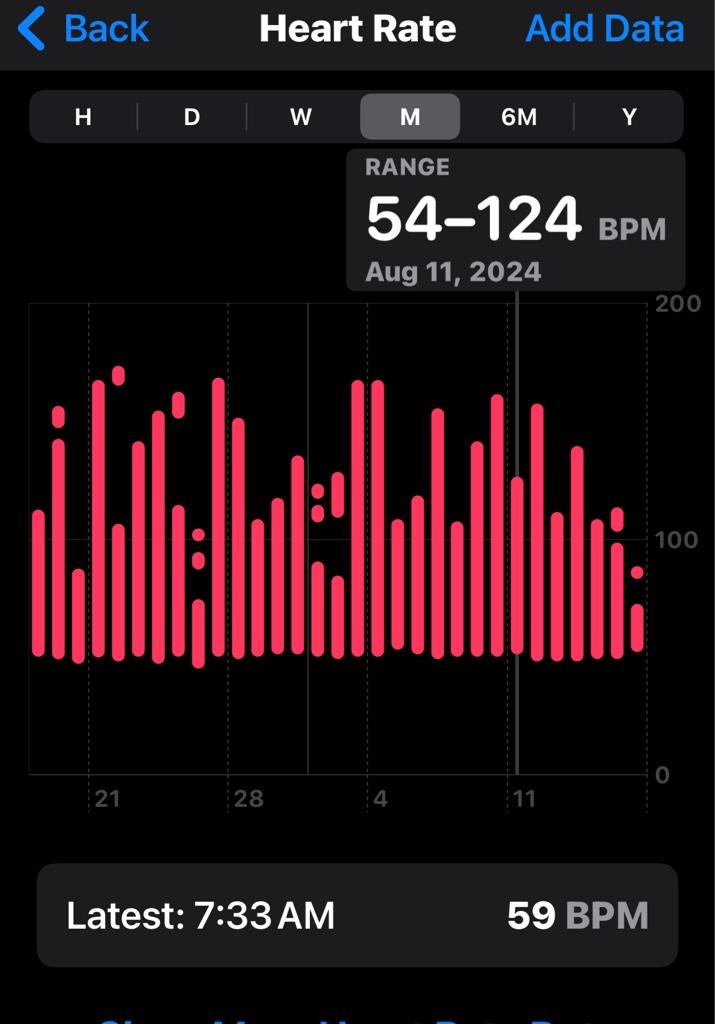Open the Latest 59 BPM reading
715x1024 pixels.
357,915
